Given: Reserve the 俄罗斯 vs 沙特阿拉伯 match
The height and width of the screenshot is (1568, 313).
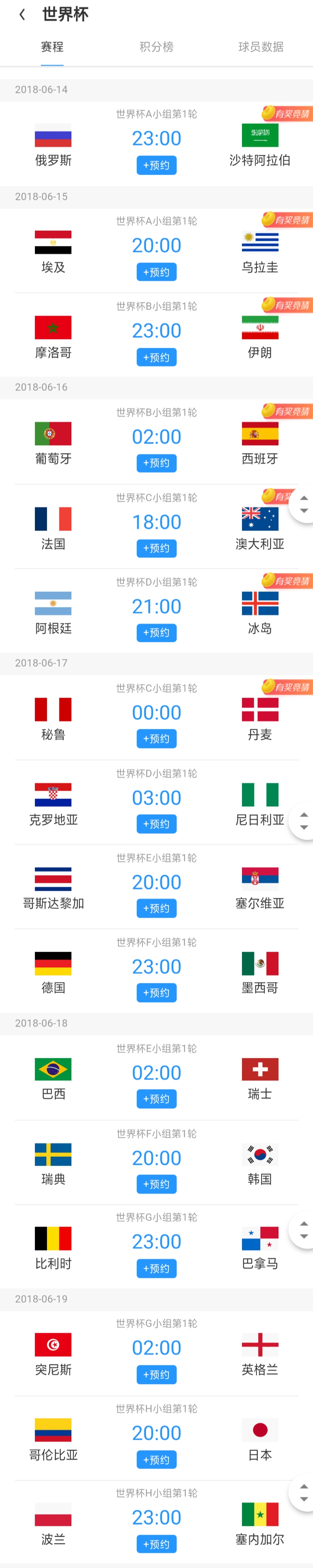Looking at the screenshot, I should pos(156,165).
